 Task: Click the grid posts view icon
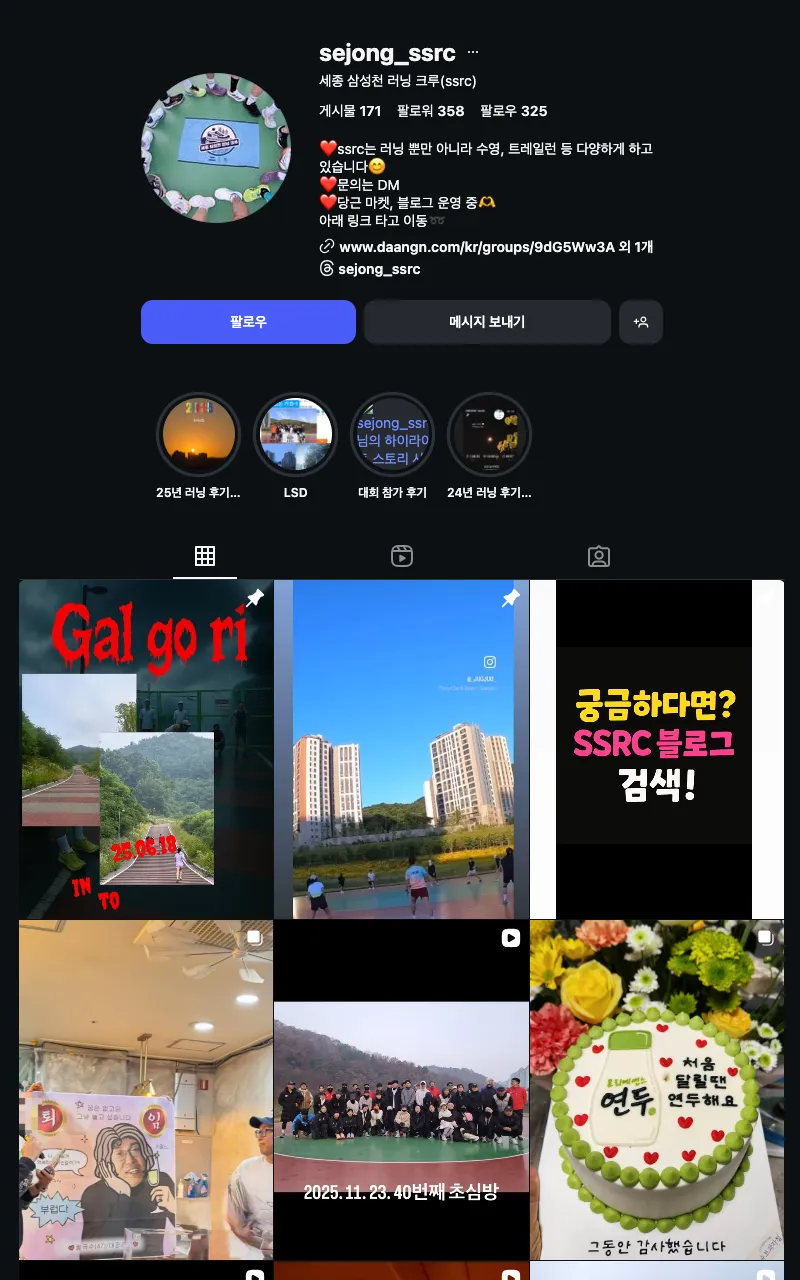point(205,556)
